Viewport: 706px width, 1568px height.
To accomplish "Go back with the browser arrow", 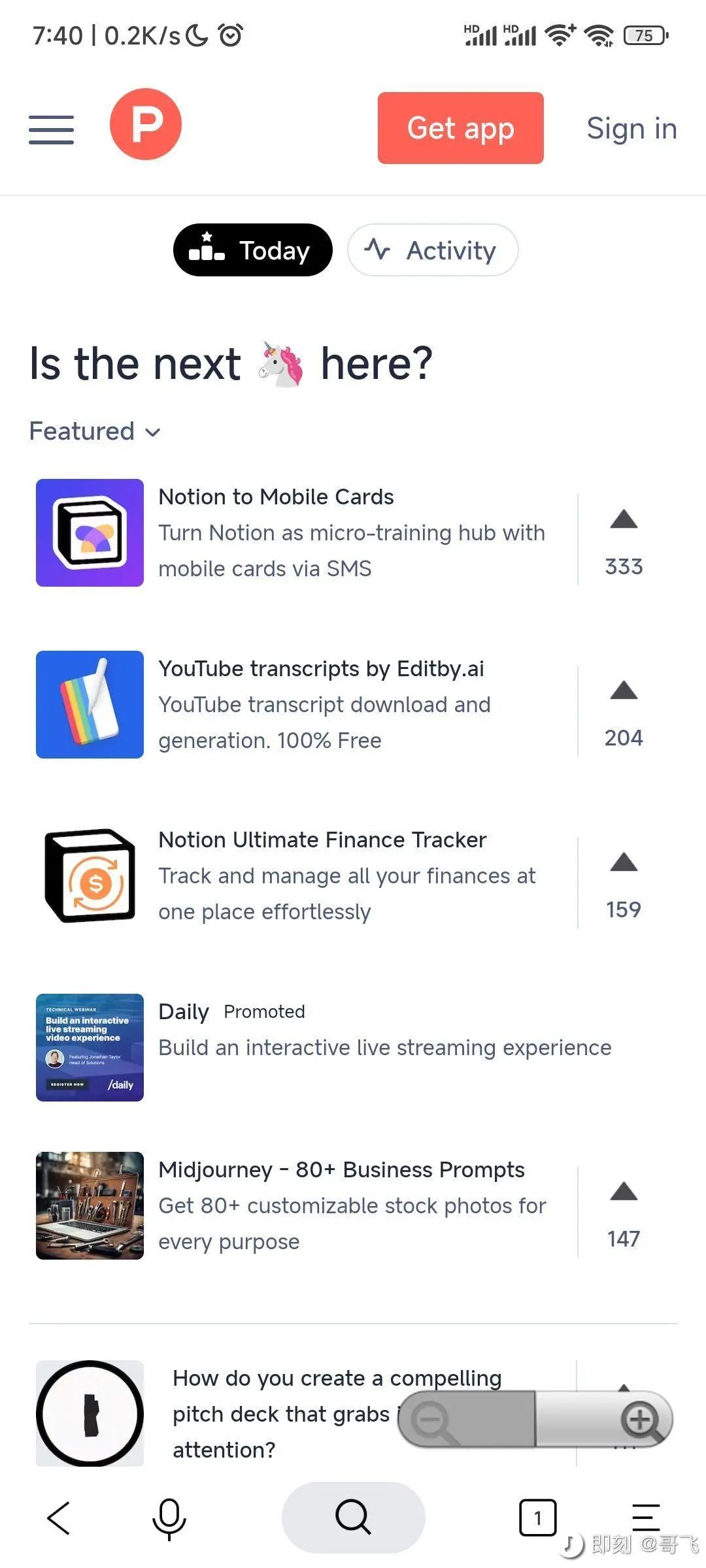I will pos(59,1517).
